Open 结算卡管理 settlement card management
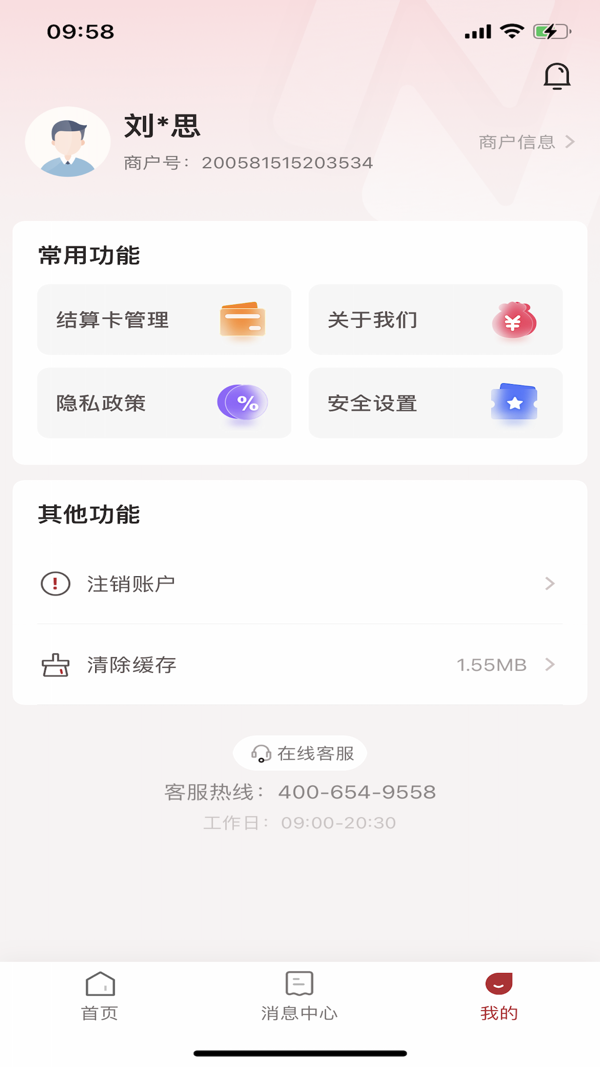Screen dimensions: 600x1067 (x=164, y=320)
